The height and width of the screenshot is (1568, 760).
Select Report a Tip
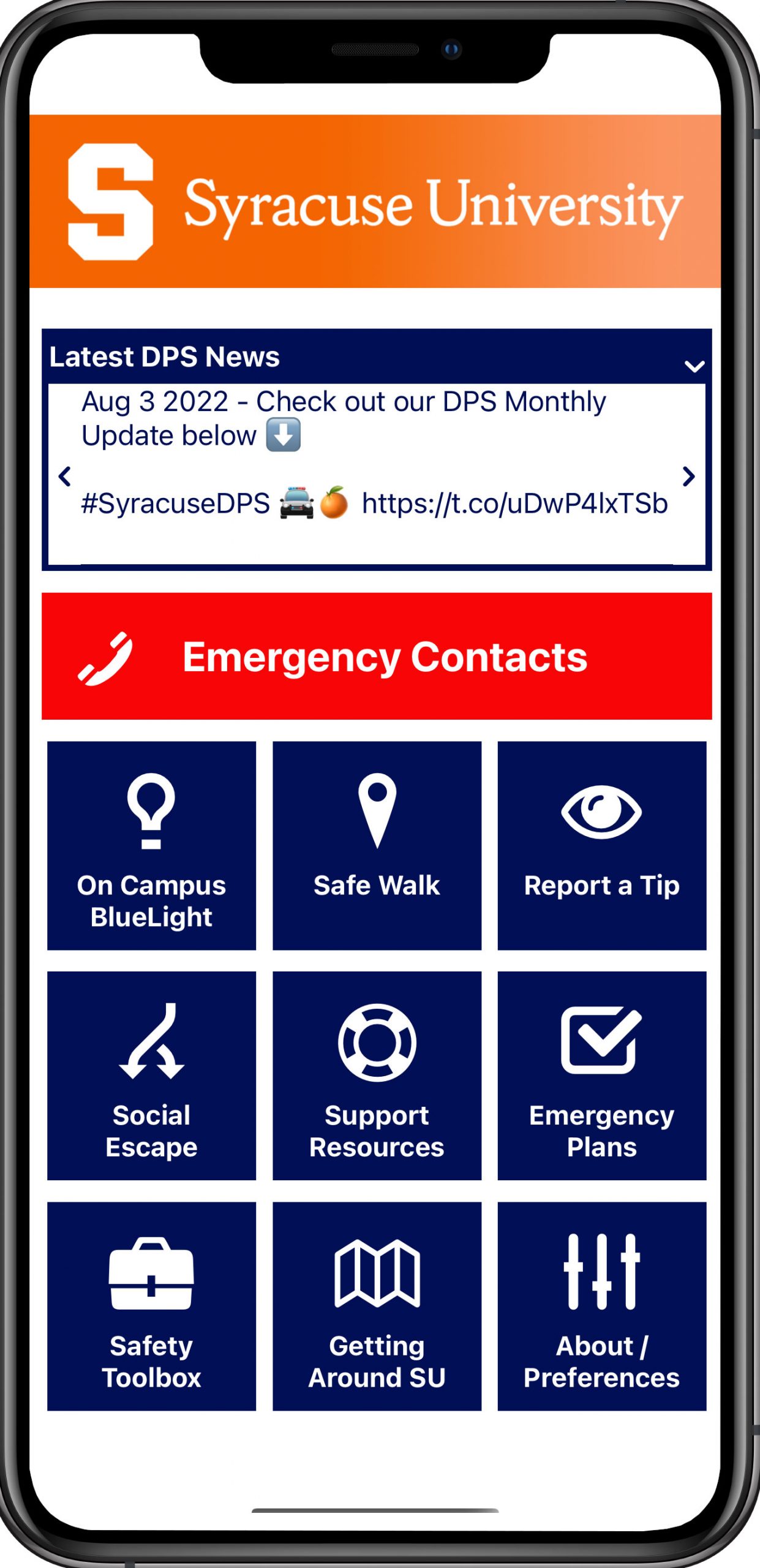pyautogui.click(x=602, y=845)
